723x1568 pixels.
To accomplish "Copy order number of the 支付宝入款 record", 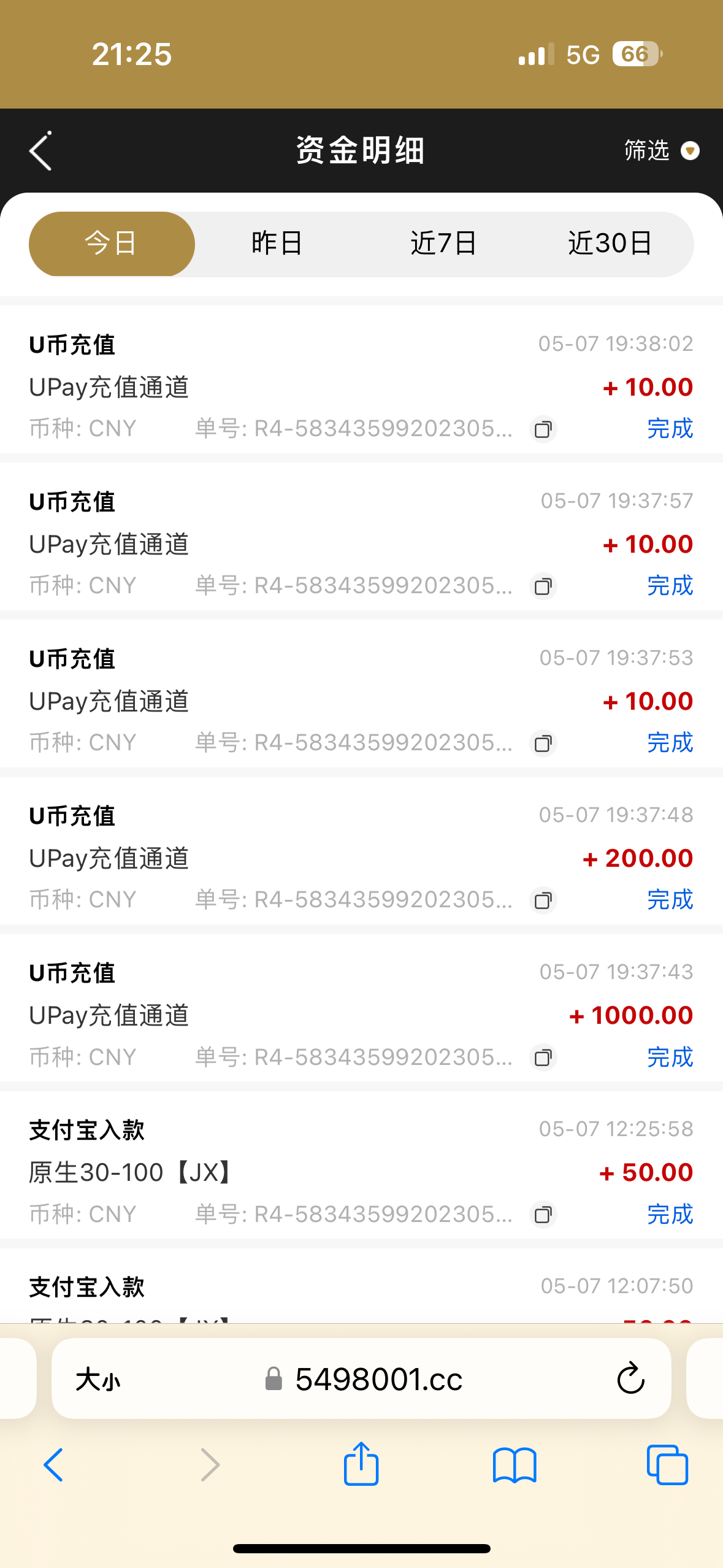I will (x=542, y=1215).
